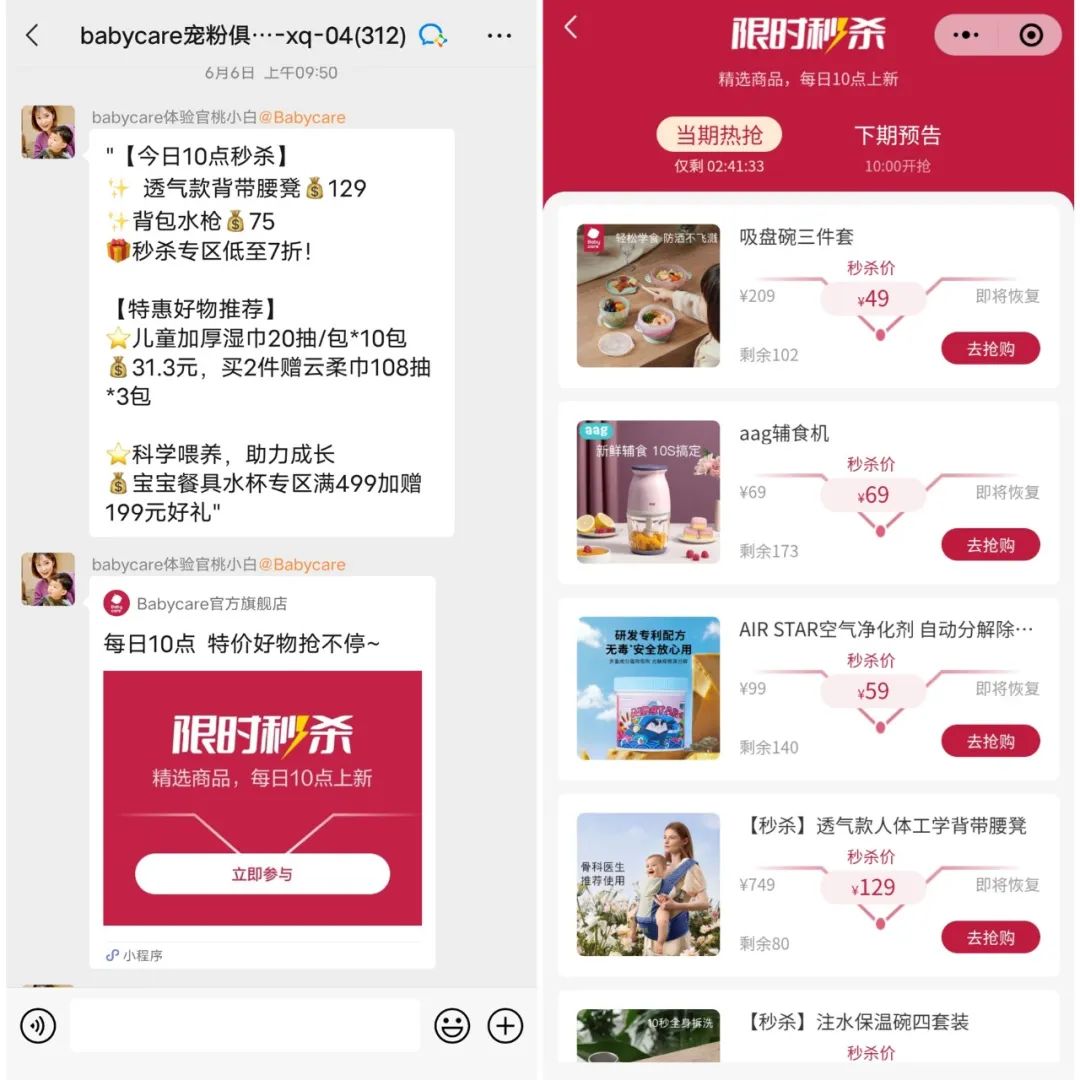
Task: Go back from the 限时秒杀 page
Action: point(572,28)
